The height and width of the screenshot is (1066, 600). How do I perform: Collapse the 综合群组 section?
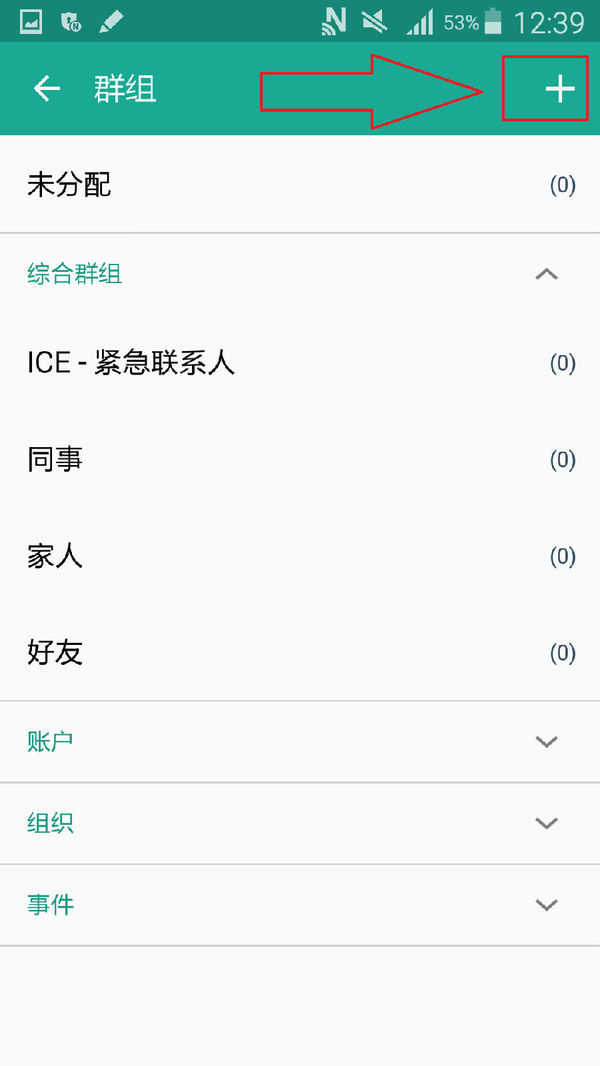300,274
